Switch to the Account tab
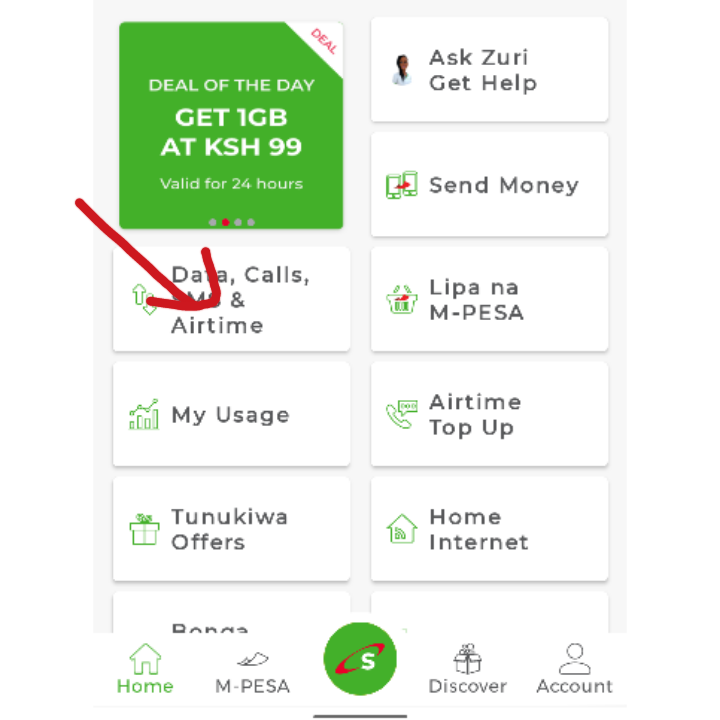 click(574, 670)
